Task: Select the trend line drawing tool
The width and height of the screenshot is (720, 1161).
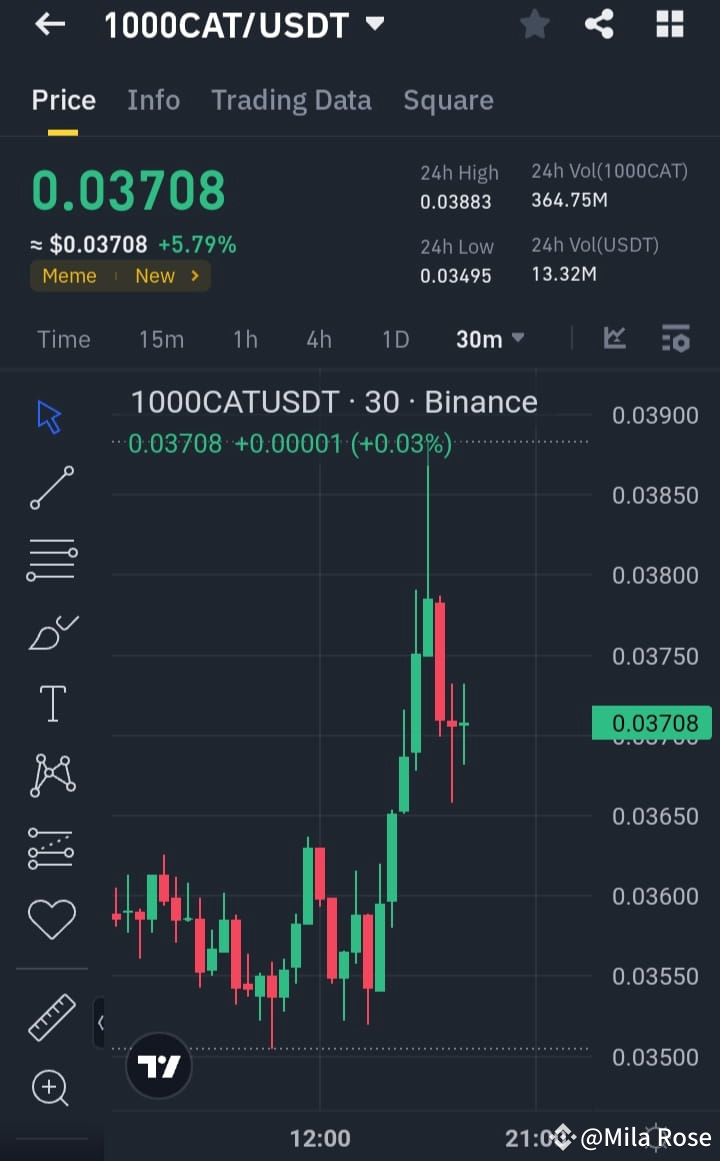Action: coord(50,489)
